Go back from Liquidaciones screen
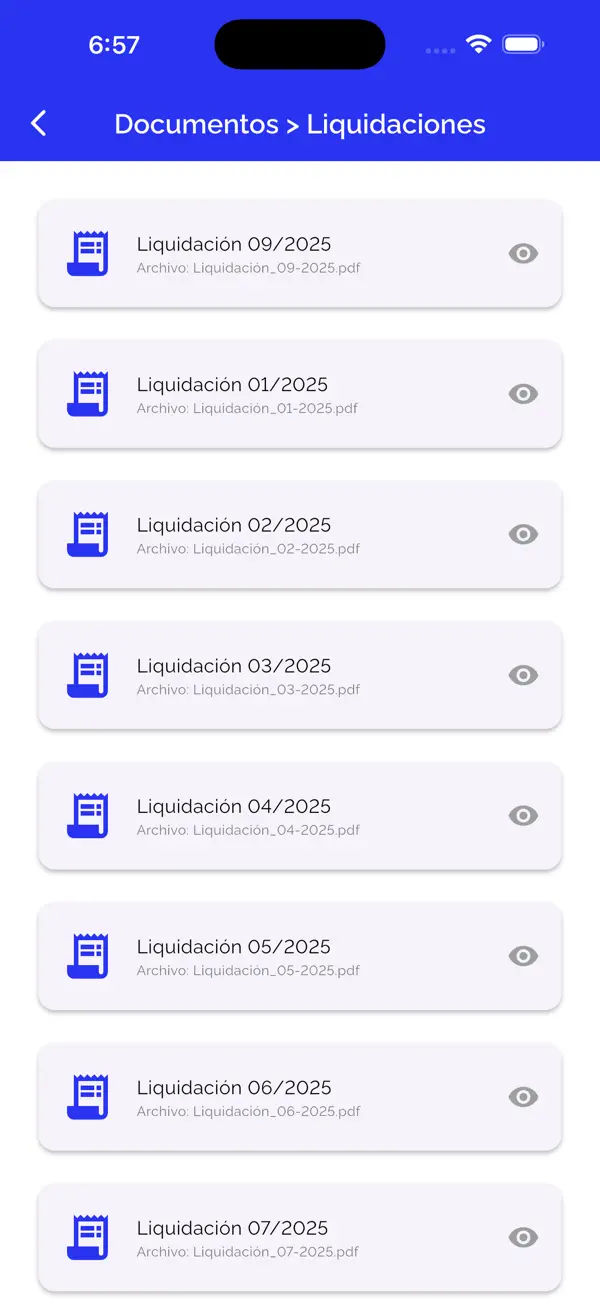 click(39, 124)
